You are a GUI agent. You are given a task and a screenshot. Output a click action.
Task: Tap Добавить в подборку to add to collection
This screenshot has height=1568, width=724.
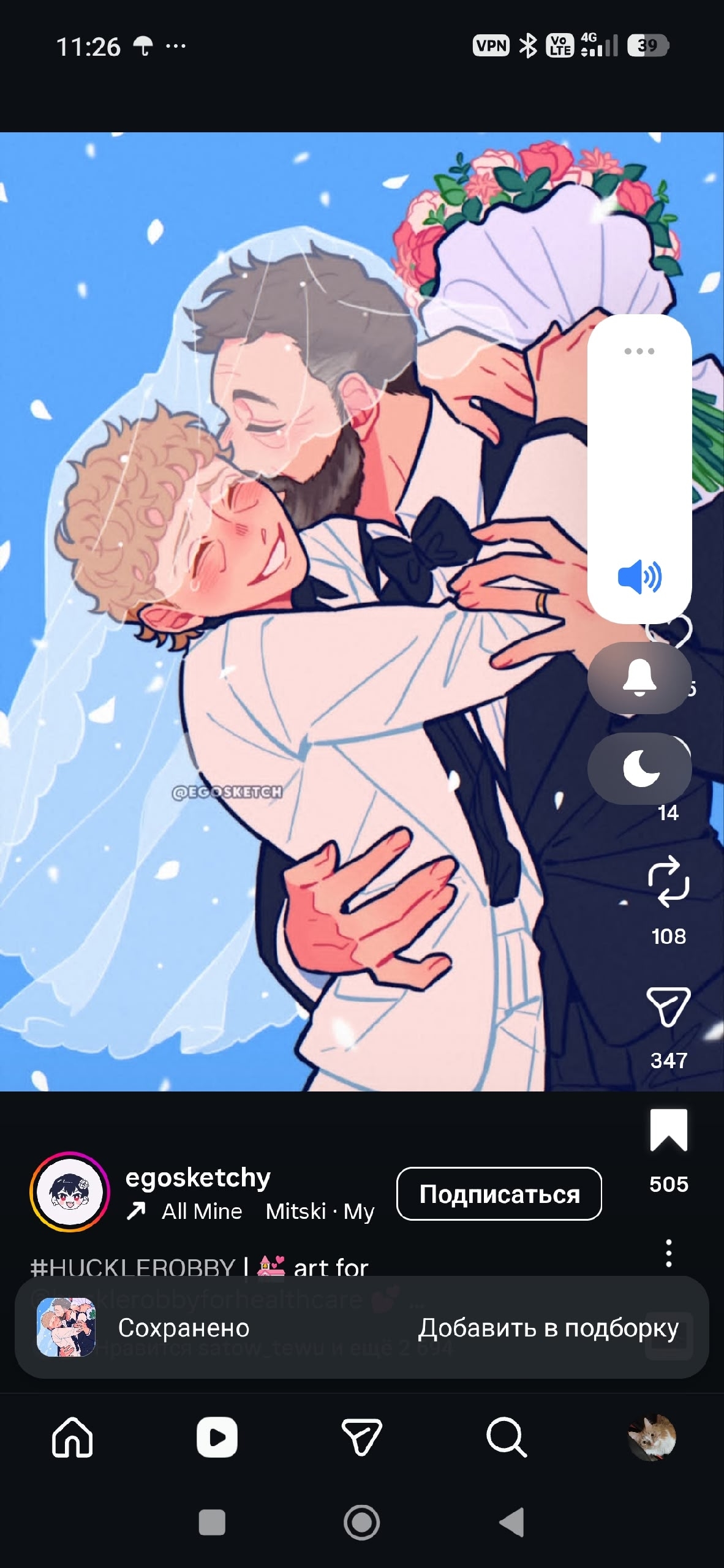pos(548,1327)
